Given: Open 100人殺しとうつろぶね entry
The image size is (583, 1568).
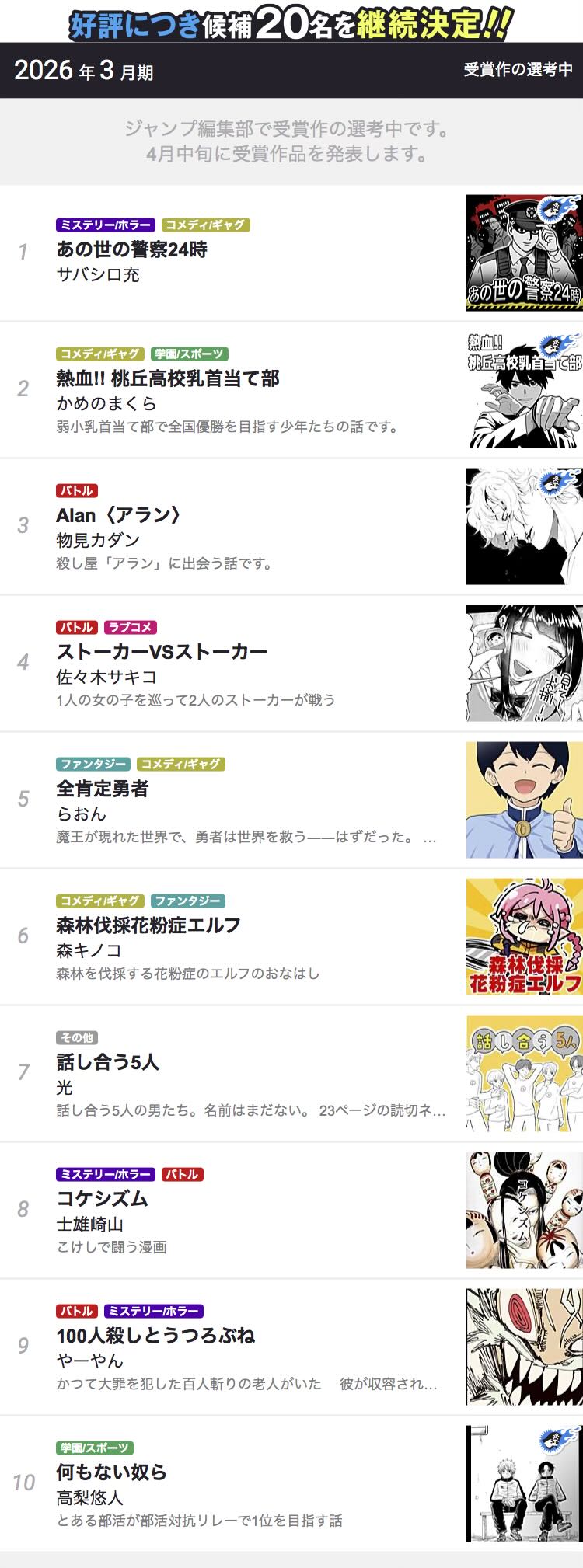Looking at the screenshot, I should coord(155,1336).
